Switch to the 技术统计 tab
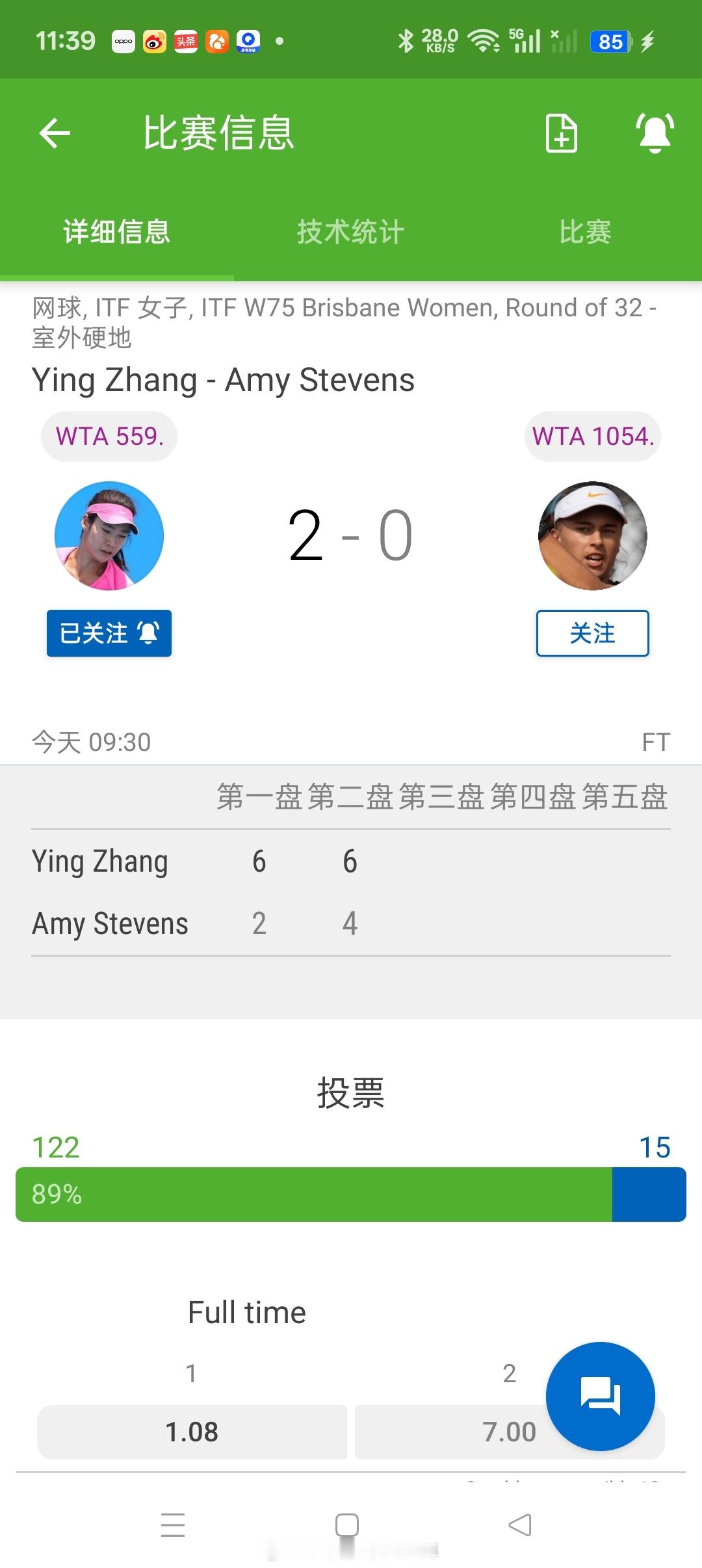702x1568 pixels. point(350,232)
